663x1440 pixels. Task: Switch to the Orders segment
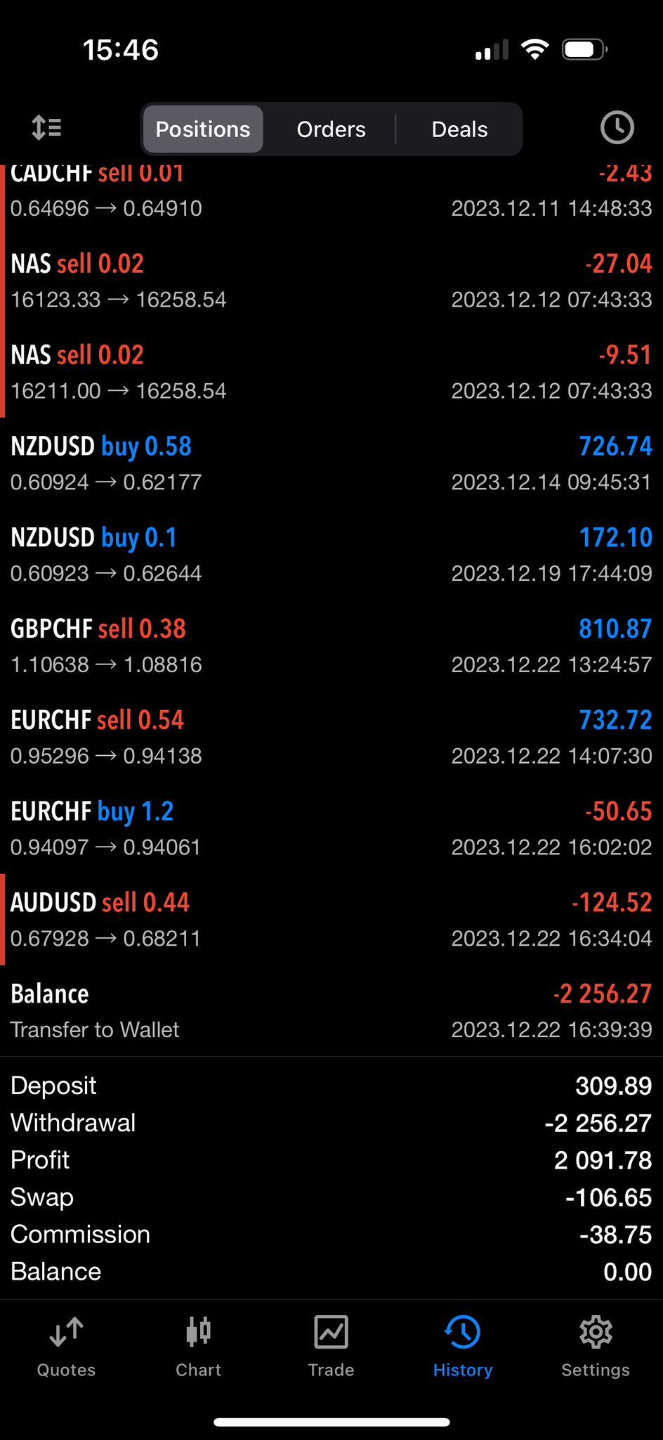tap(331, 129)
